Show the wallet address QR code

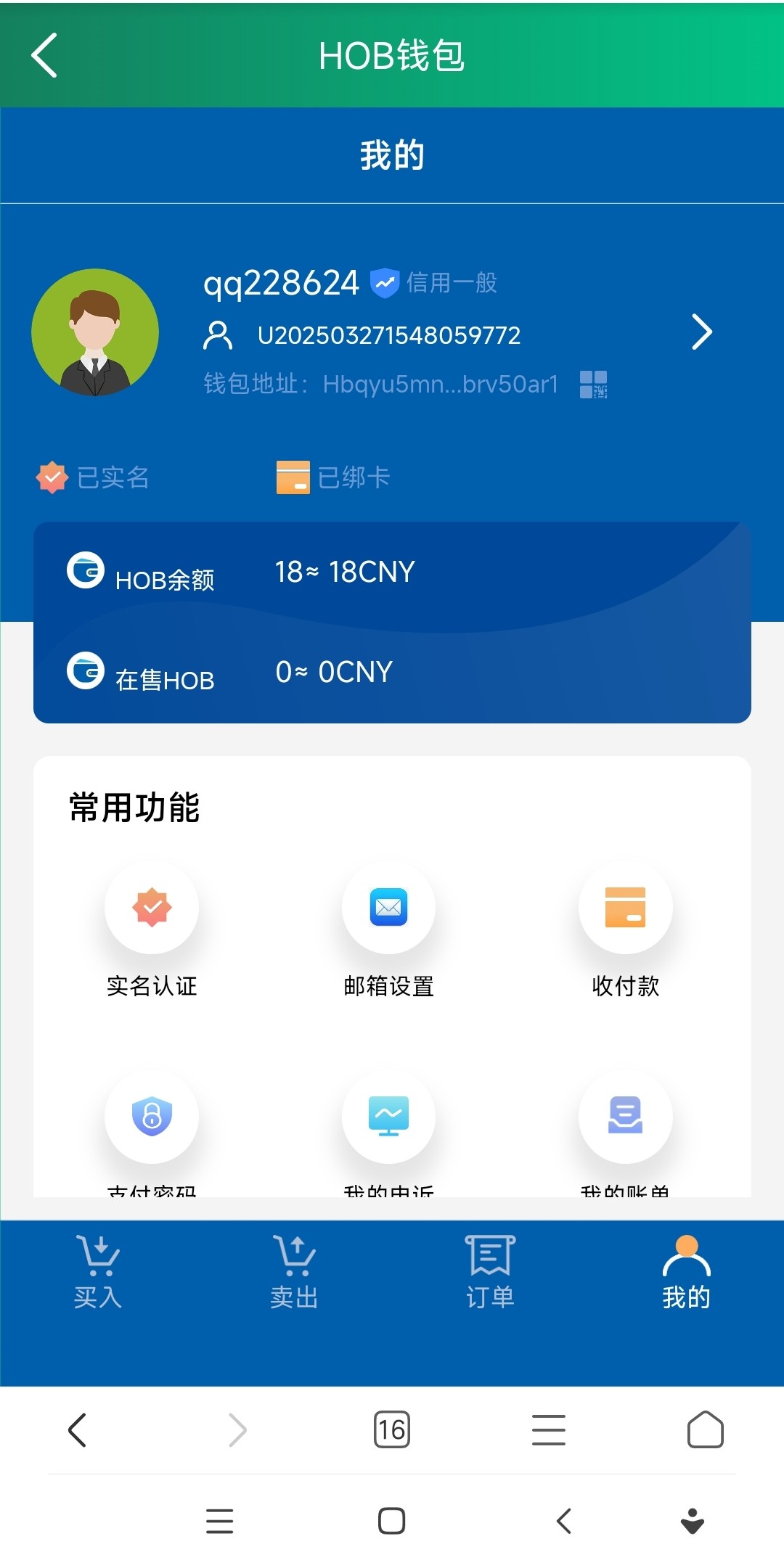[593, 384]
